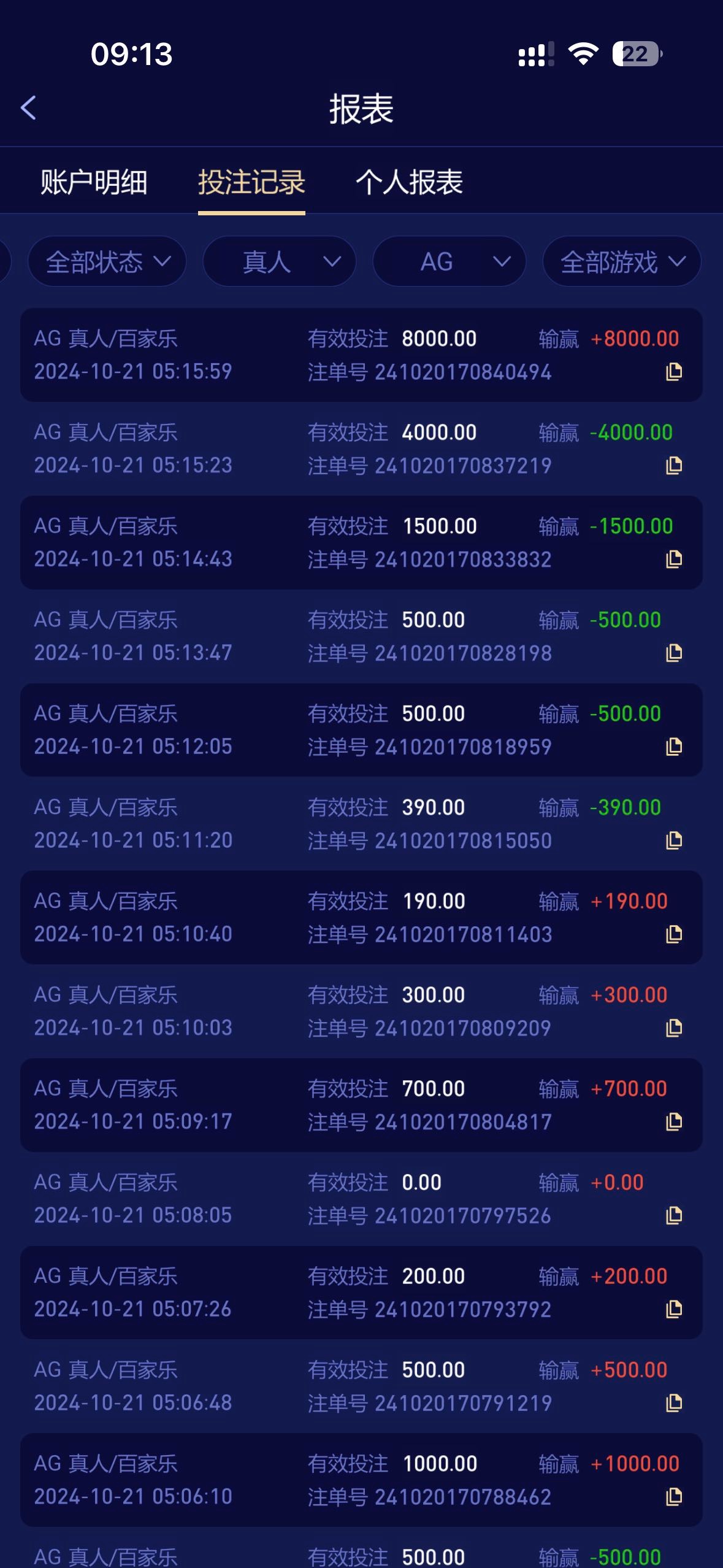Copy bet number 241020170788462
This screenshot has width=723, height=1568.
click(674, 1497)
